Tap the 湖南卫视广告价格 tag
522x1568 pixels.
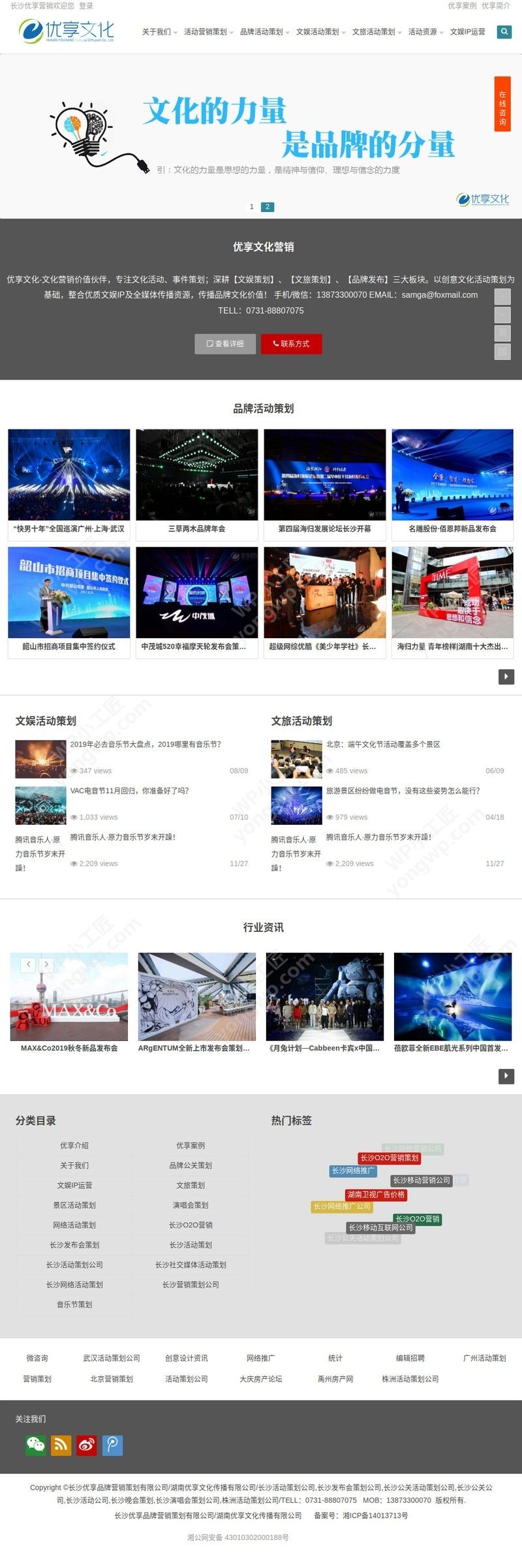(x=376, y=1194)
